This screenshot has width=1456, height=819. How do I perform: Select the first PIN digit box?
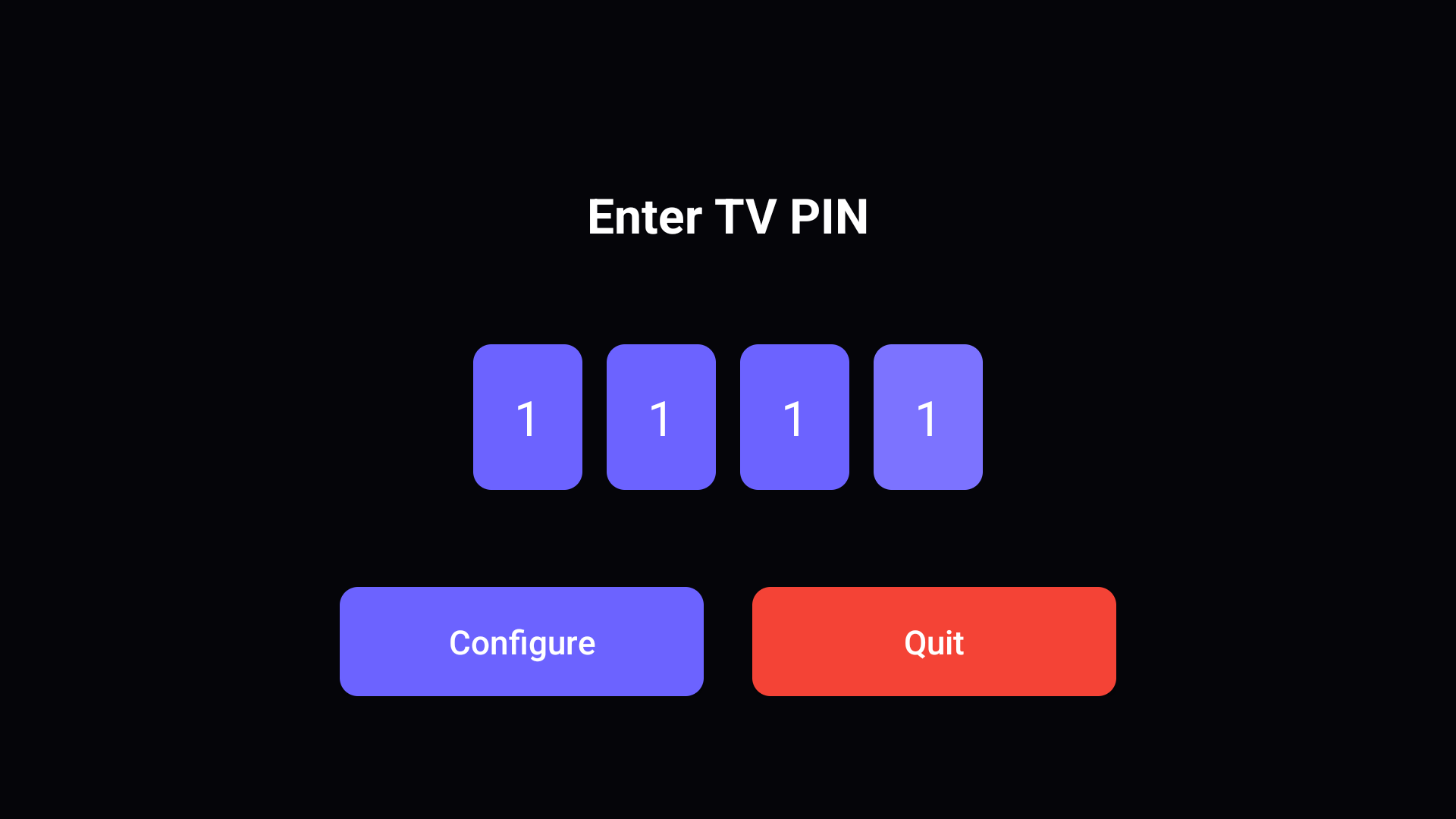[x=528, y=417]
